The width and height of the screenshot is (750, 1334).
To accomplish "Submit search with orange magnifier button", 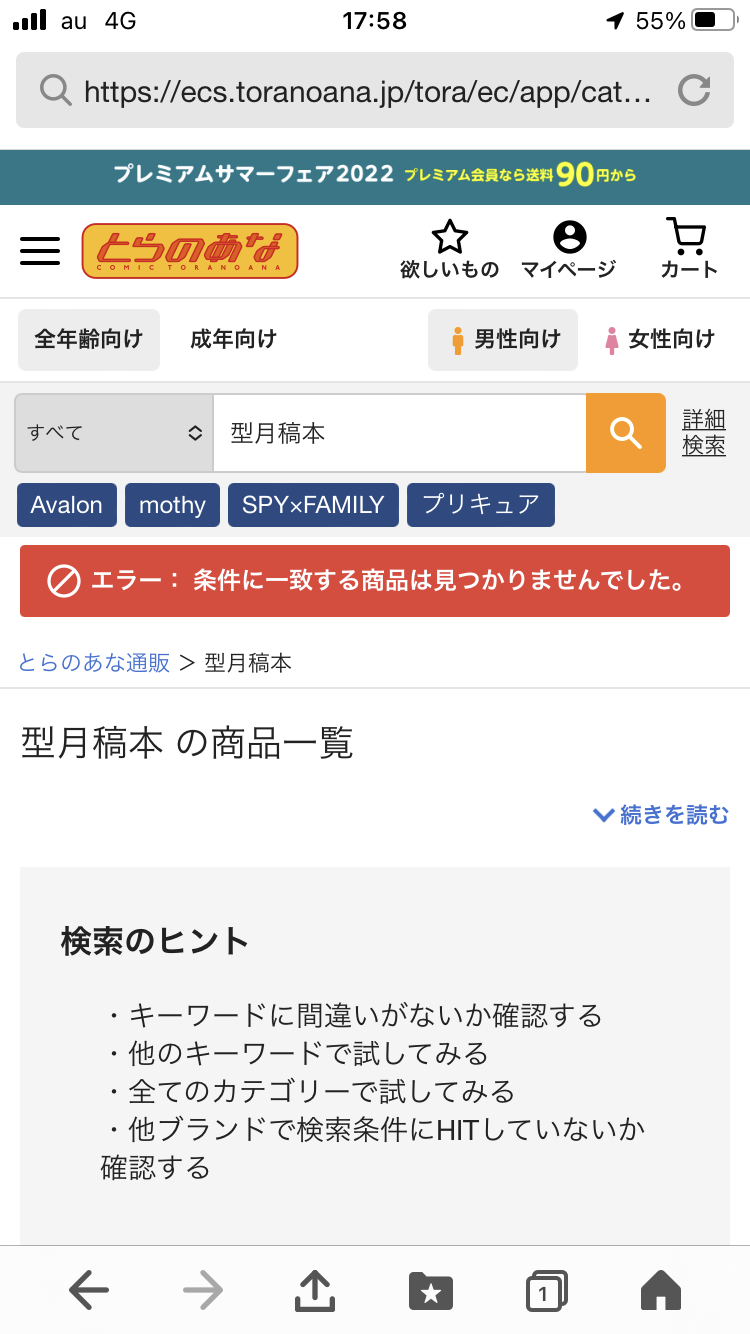I will (x=626, y=433).
